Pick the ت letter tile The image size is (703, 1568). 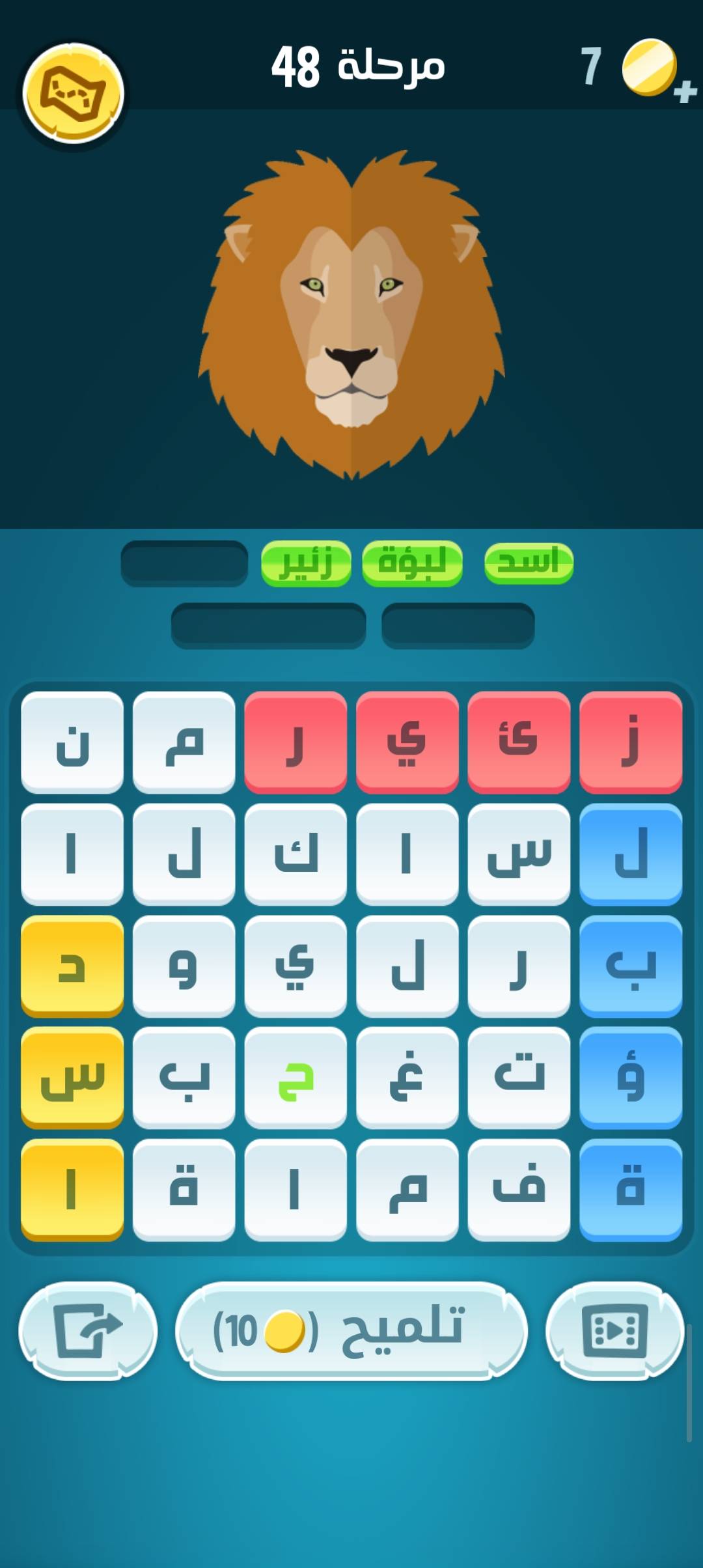[519, 1078]
